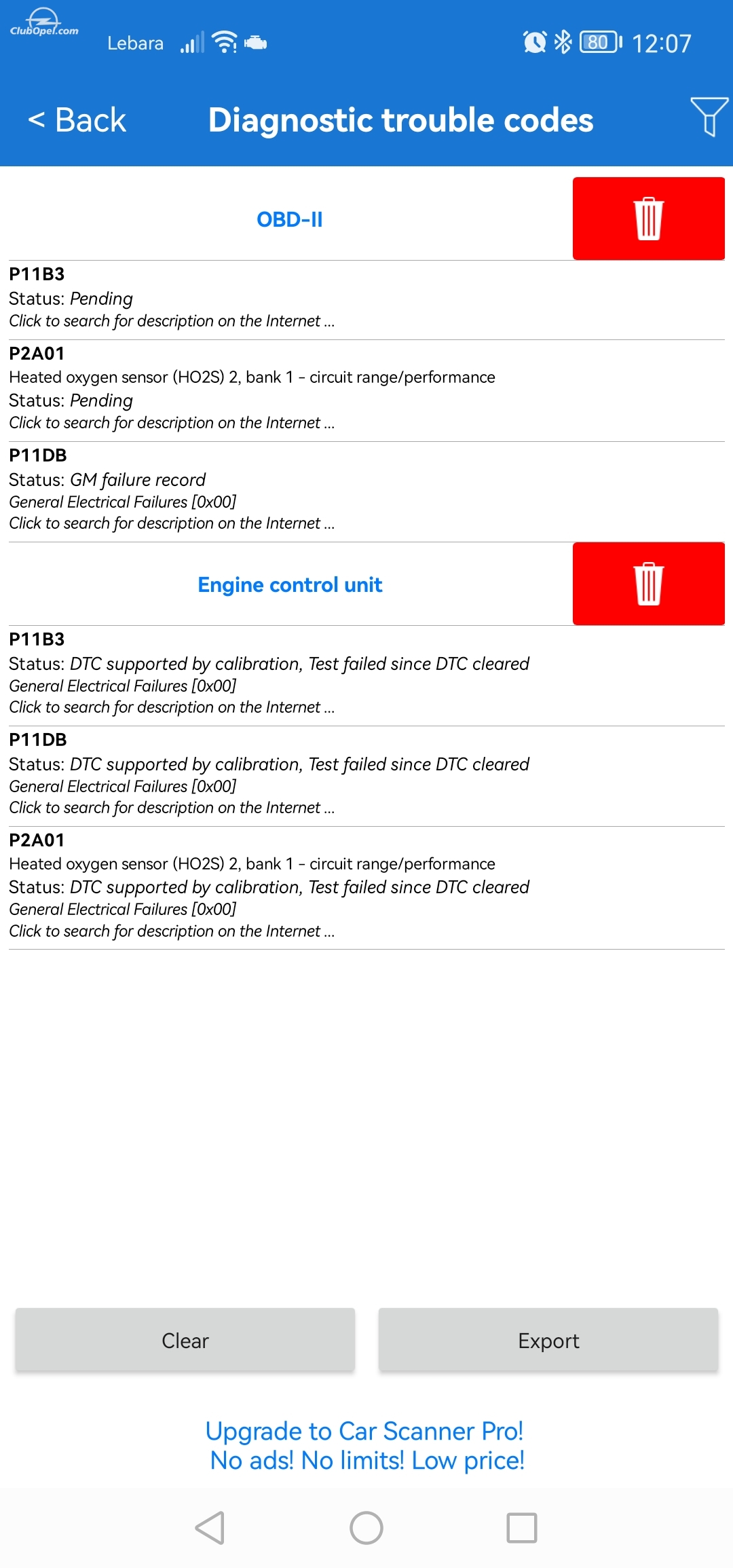The width and height of the screenshot is (733, 1568).
Task: Delete Engine control unit codes with trash button
Action: click(x=648, y=584)
